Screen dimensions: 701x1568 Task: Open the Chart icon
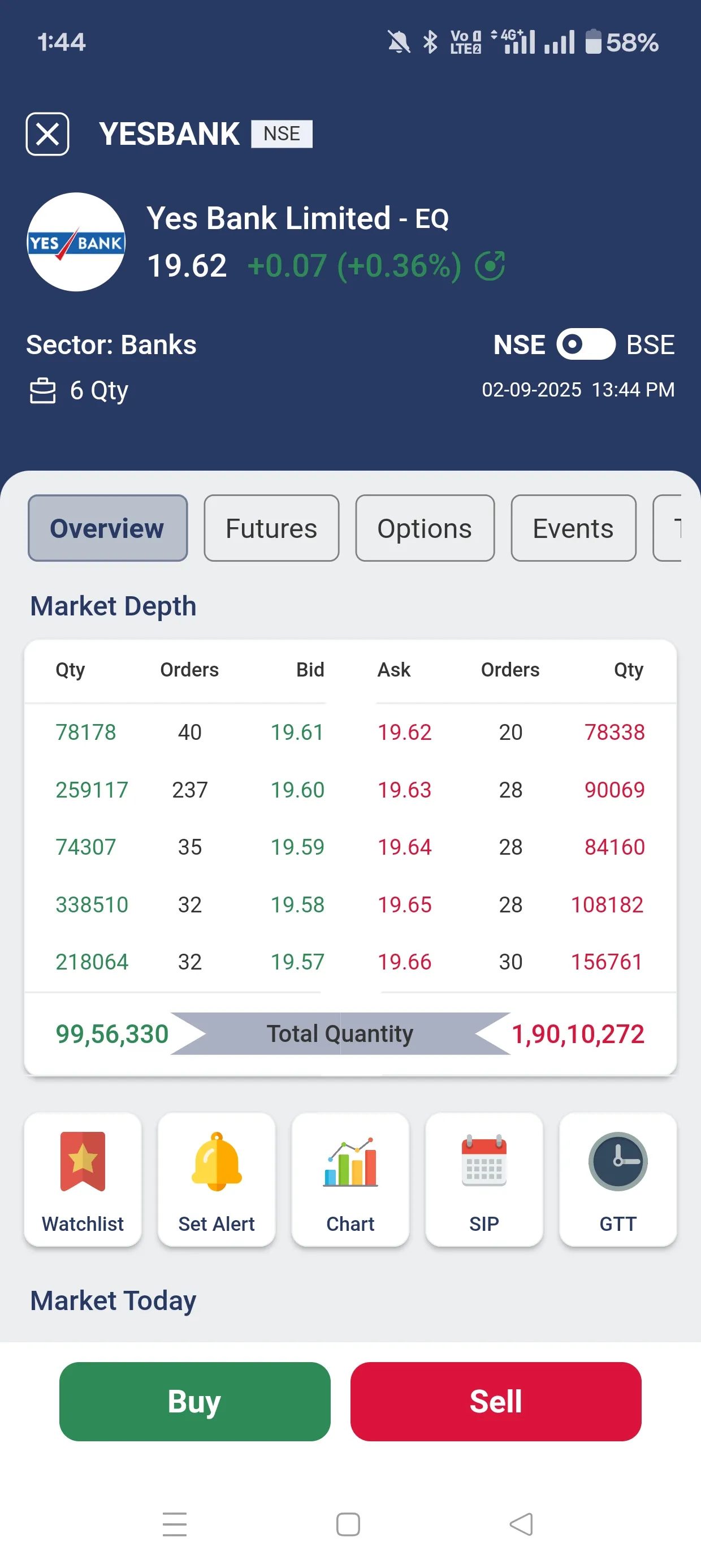pos(350,1161)
